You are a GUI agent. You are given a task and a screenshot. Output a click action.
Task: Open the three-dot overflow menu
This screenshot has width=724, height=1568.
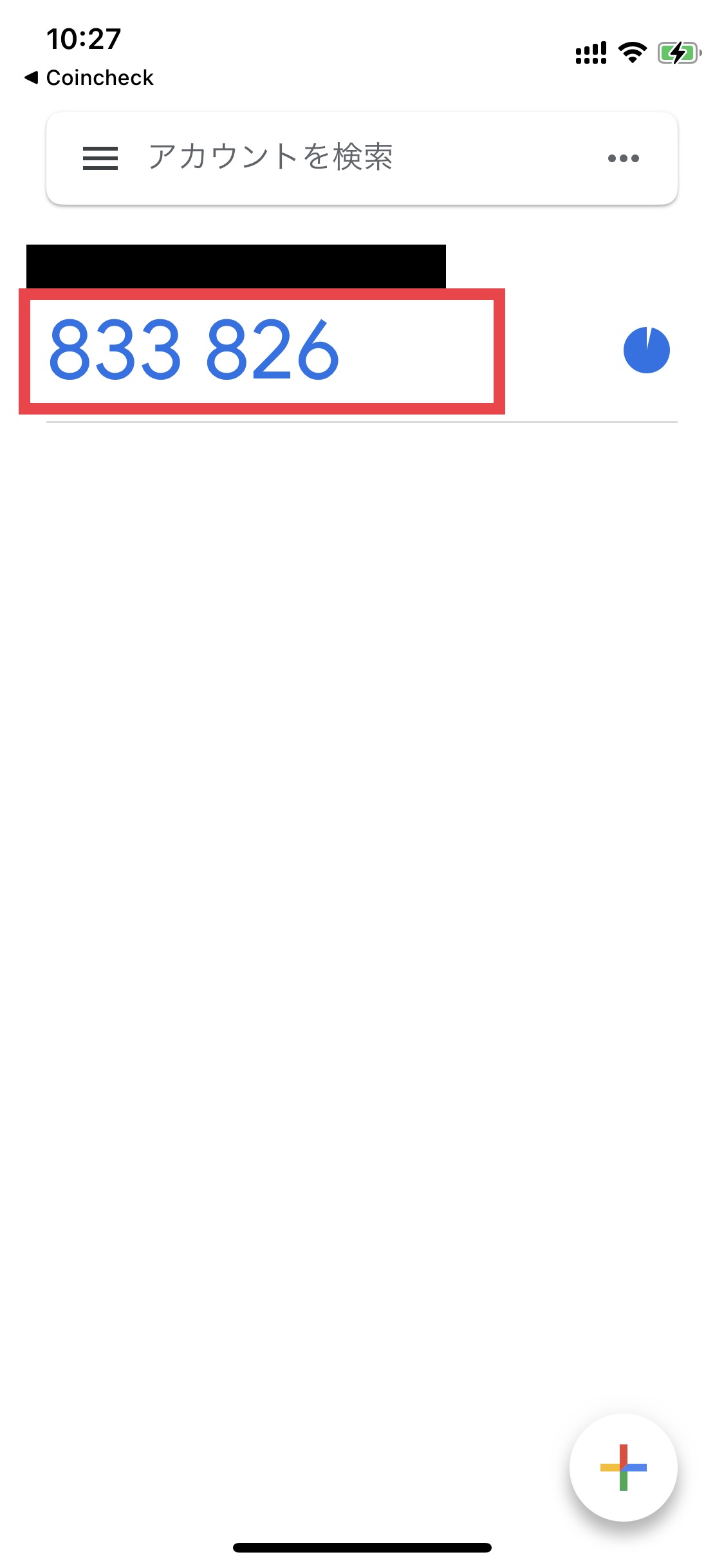[623, 158]
